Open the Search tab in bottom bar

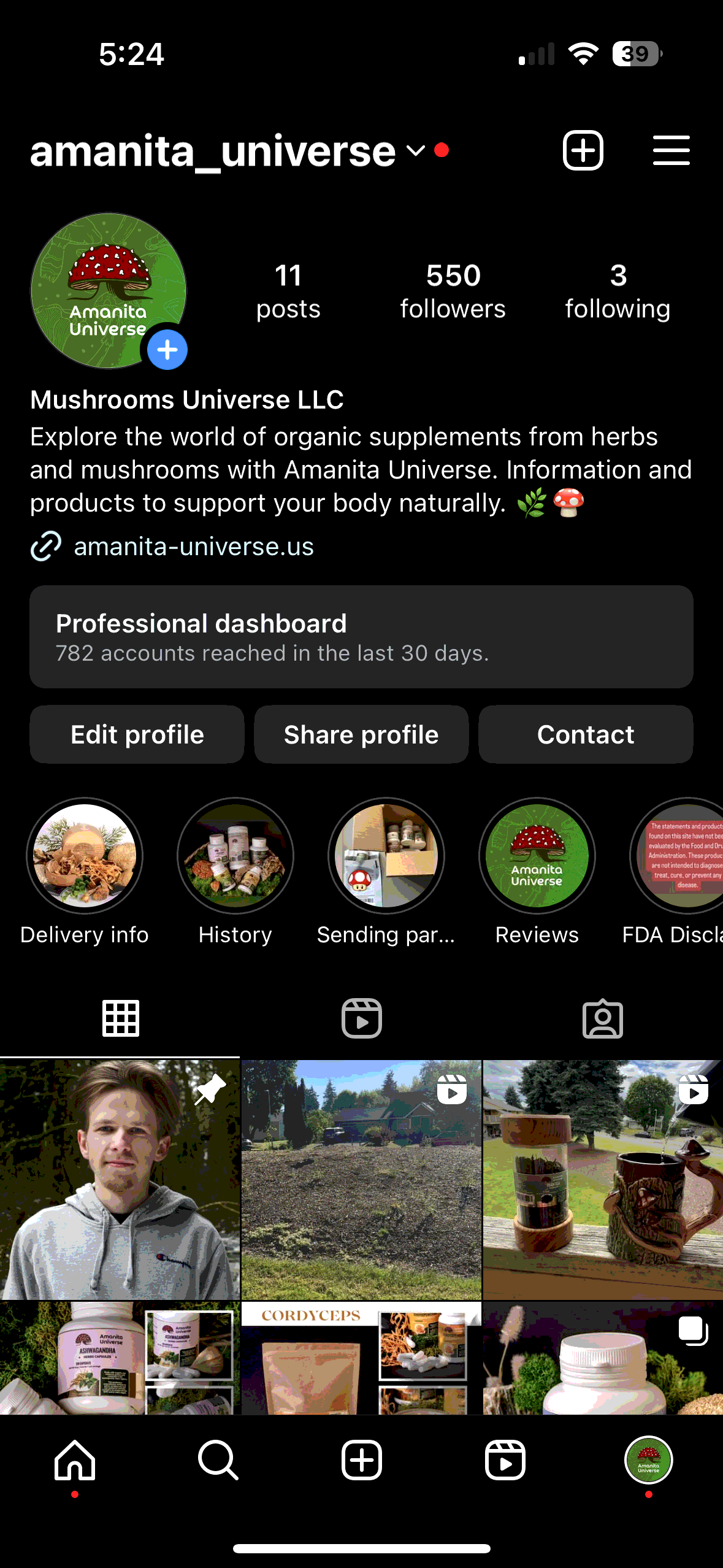(218, 1460)
